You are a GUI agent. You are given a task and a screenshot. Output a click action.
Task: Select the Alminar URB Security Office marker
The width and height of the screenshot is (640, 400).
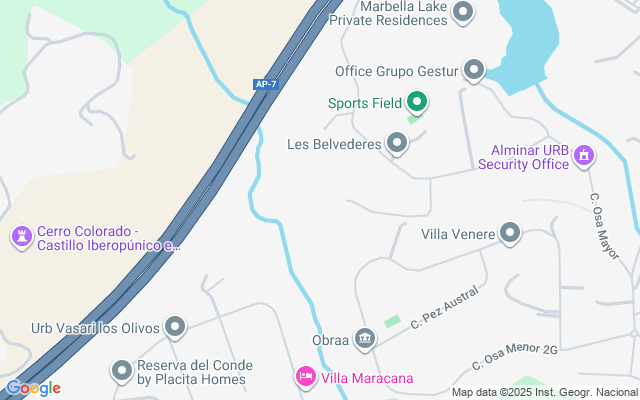pos(584,155)
